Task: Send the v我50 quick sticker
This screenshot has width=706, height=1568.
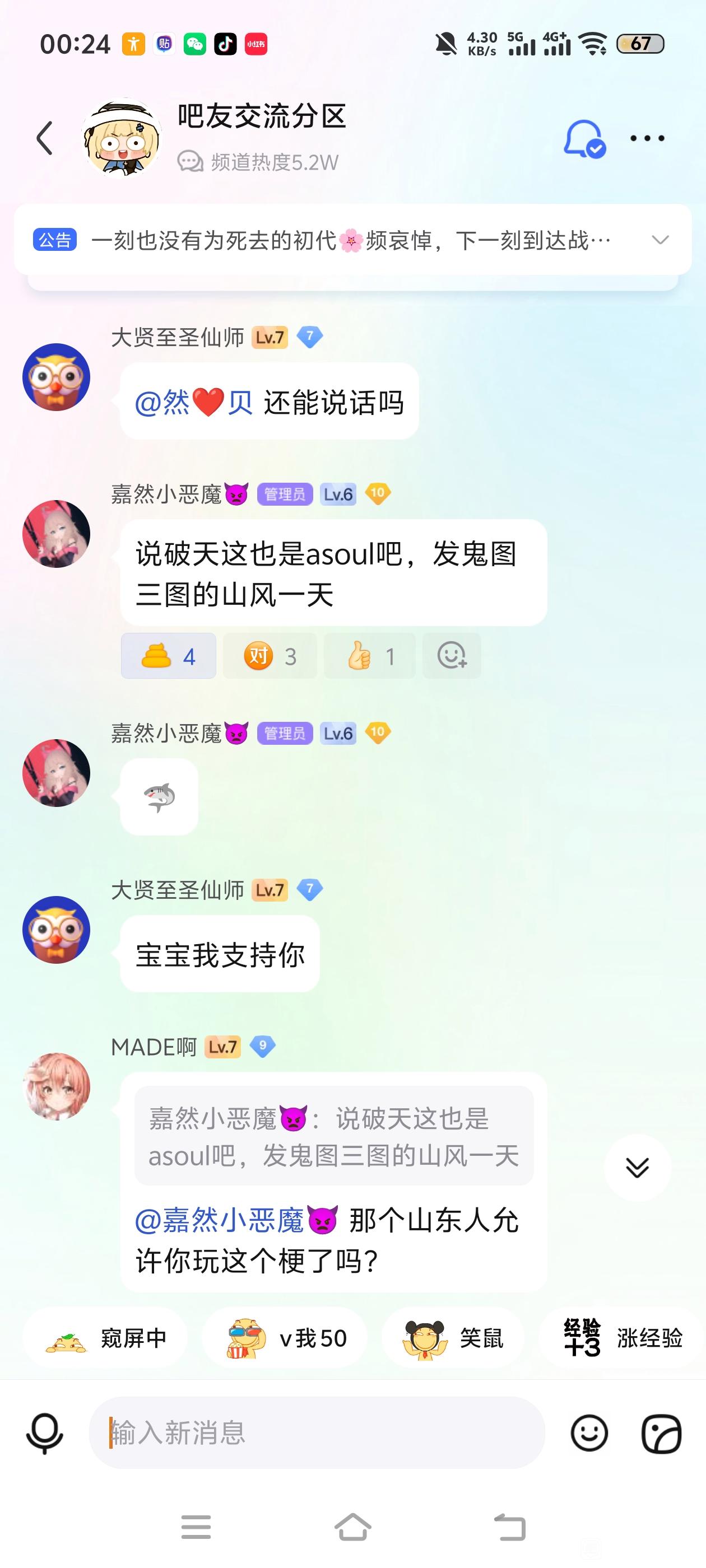Action: [x=285, y=1337]
